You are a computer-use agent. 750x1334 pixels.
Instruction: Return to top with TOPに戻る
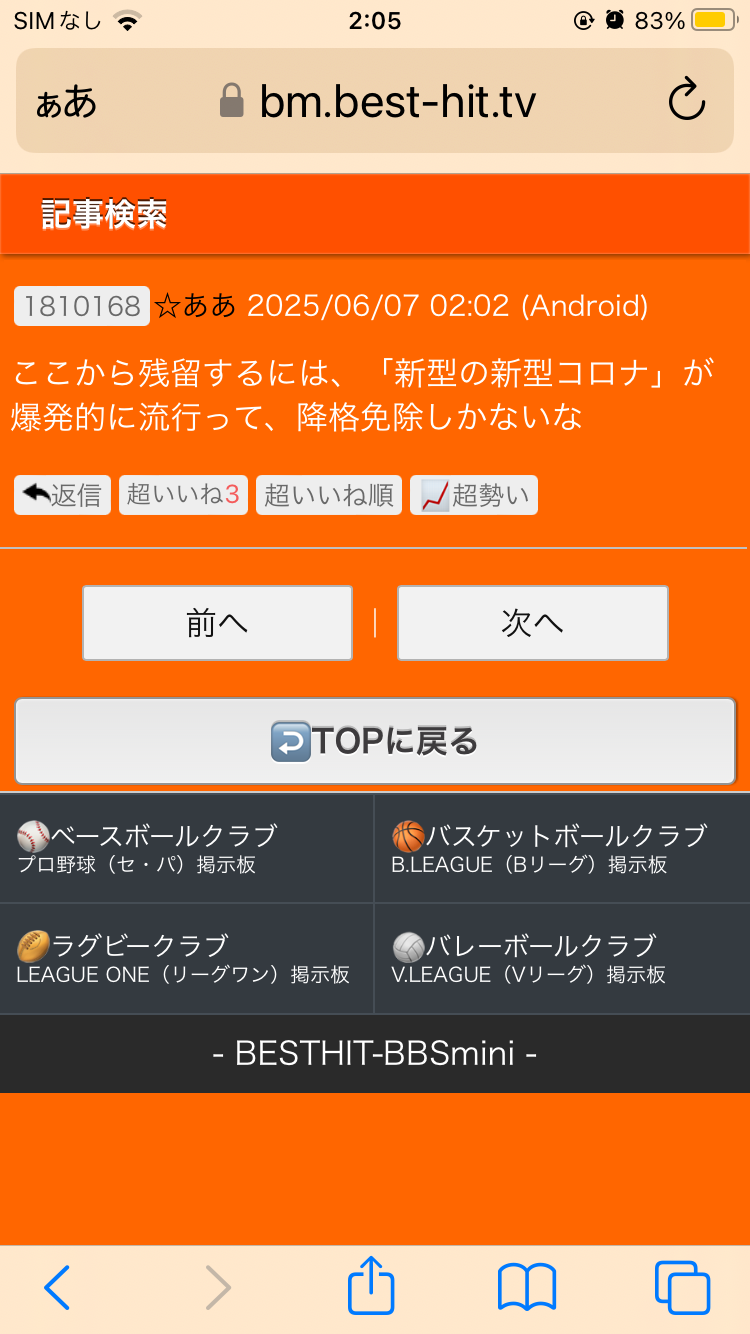pos(375,741)
